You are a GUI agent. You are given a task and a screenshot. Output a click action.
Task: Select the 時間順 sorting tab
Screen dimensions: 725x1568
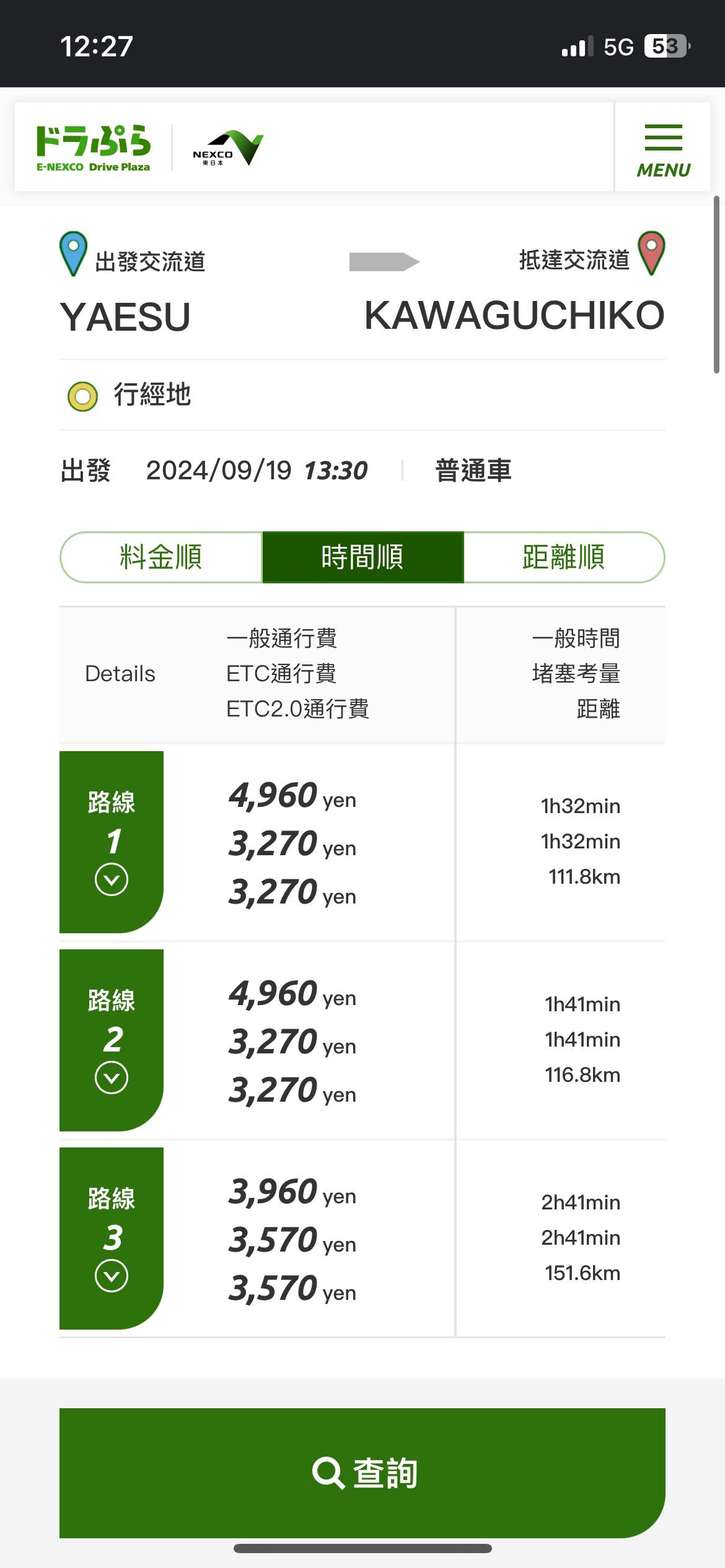362,557
